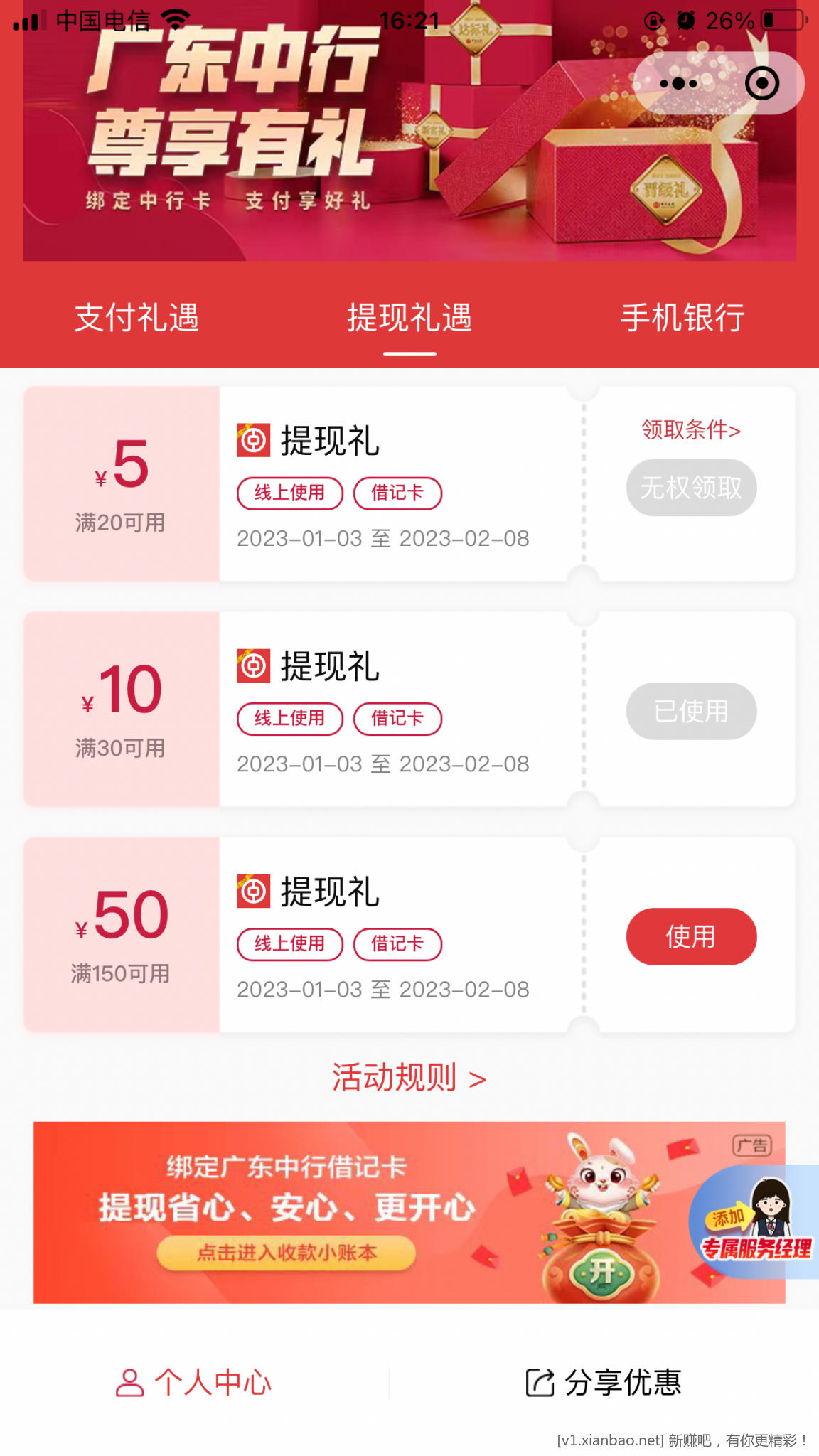View 领取条件 for the ¥5 coupon

pyautogui.click(x=691, y=430)
